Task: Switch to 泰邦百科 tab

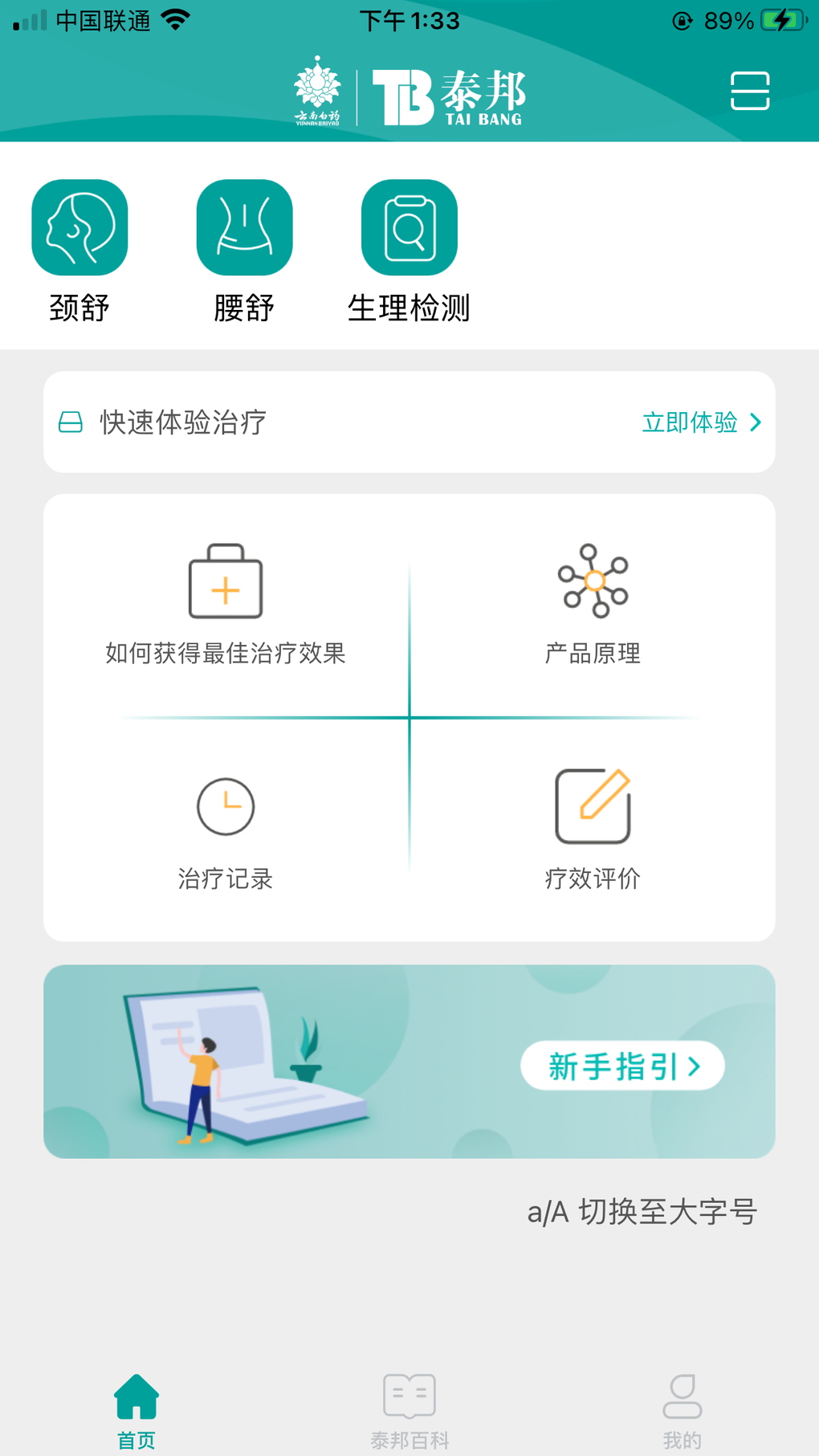Action: coord(409,1410)
